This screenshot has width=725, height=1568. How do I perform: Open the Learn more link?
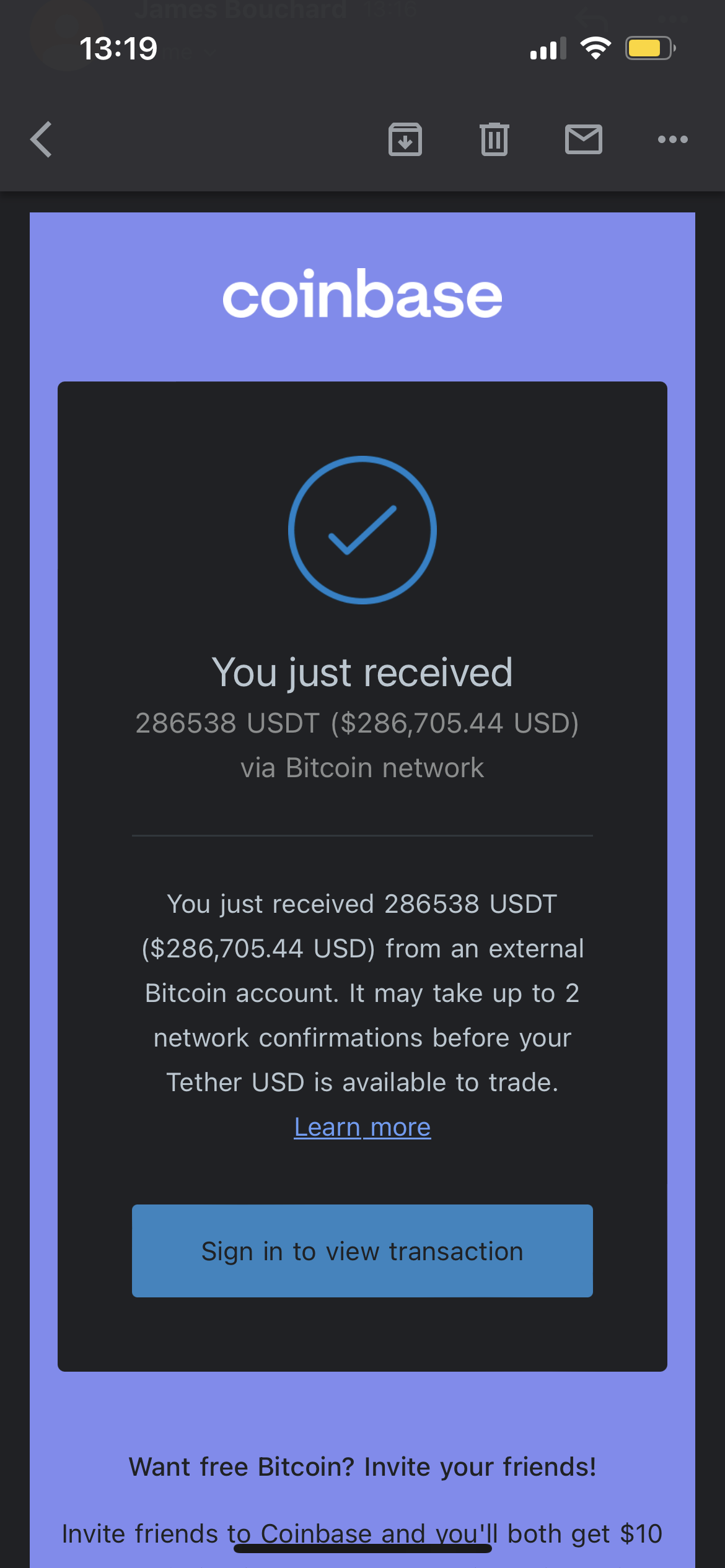tap(362, 1127)
